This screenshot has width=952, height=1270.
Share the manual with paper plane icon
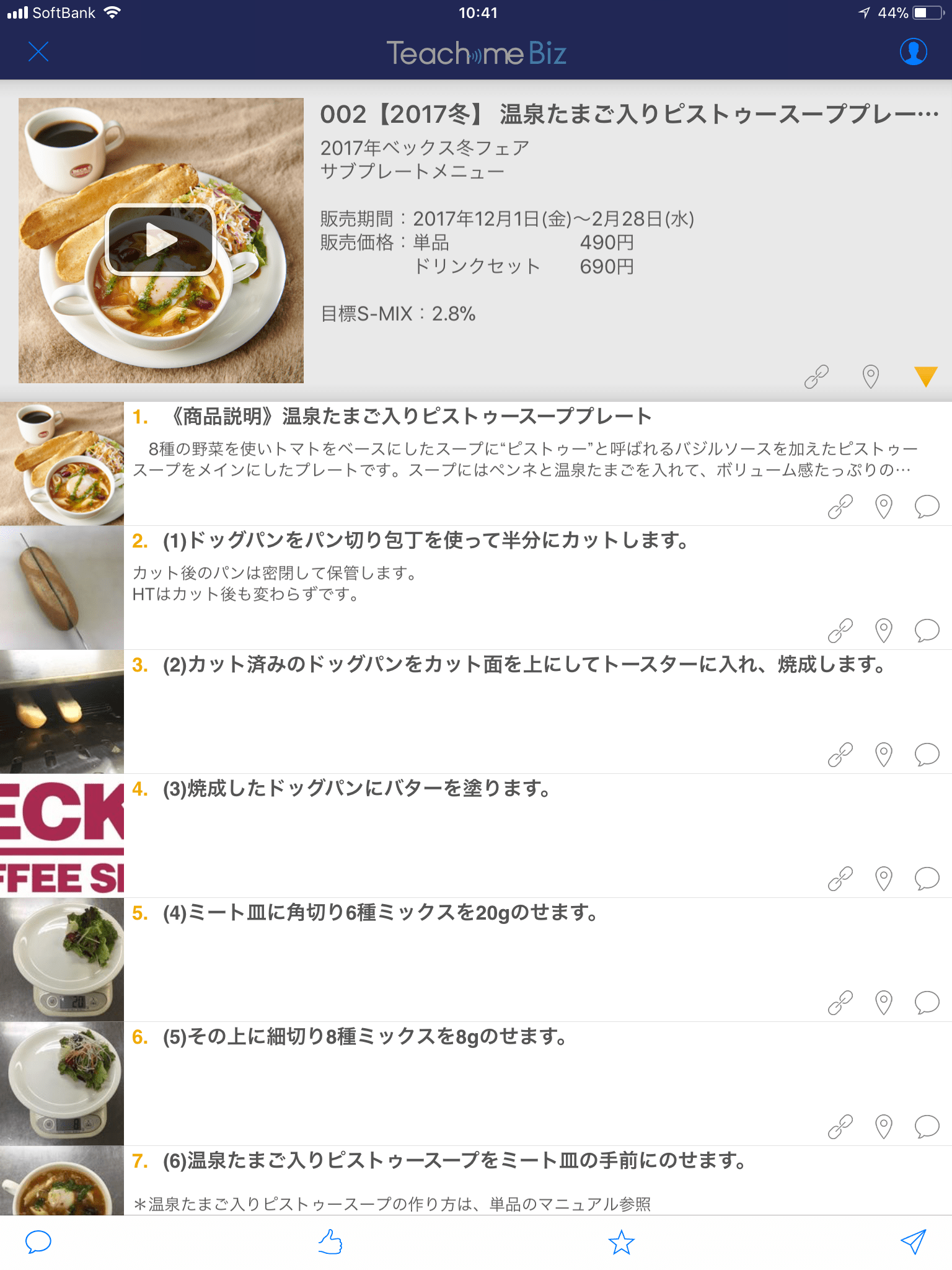point(913,1242)
